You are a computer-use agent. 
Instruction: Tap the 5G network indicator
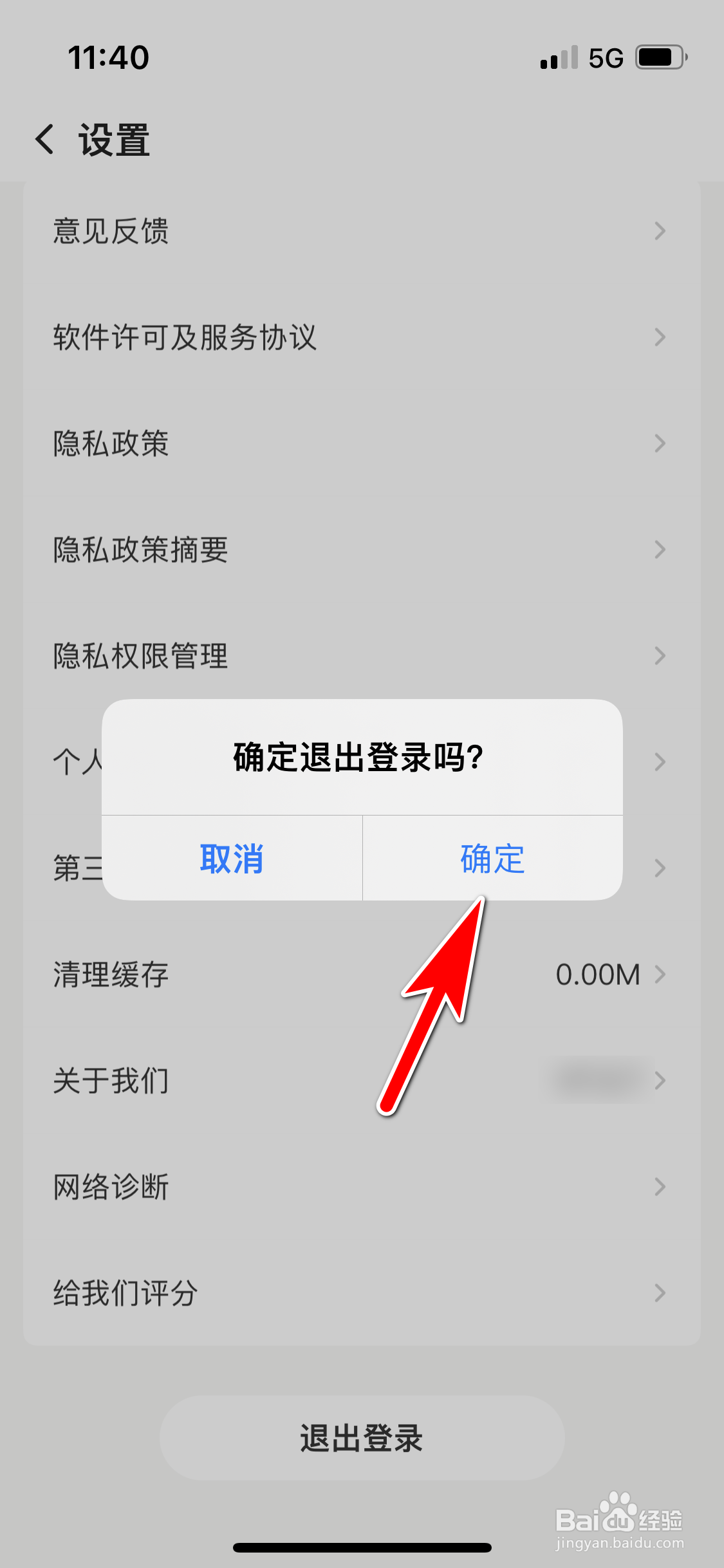tap(604, 57)
